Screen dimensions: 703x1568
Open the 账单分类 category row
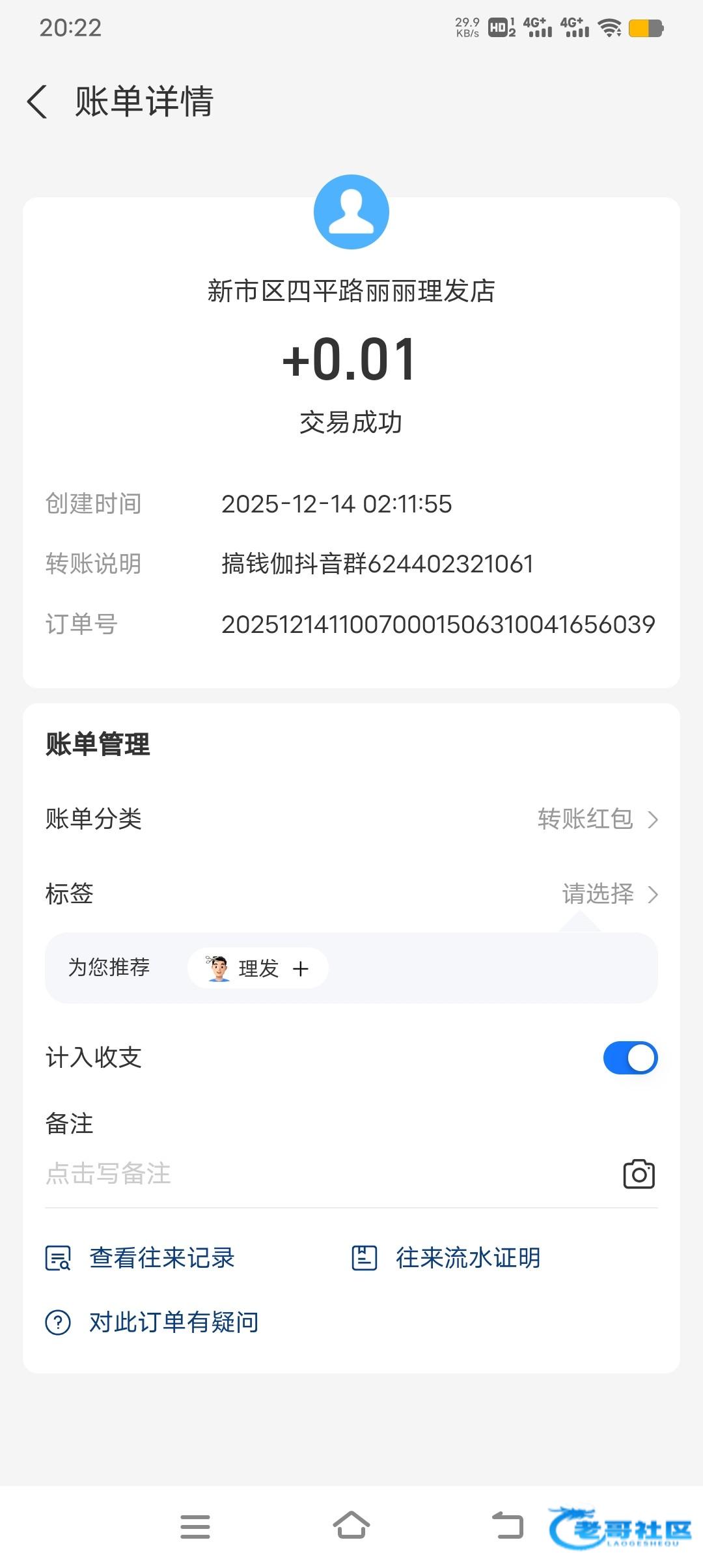pos(351,819)
